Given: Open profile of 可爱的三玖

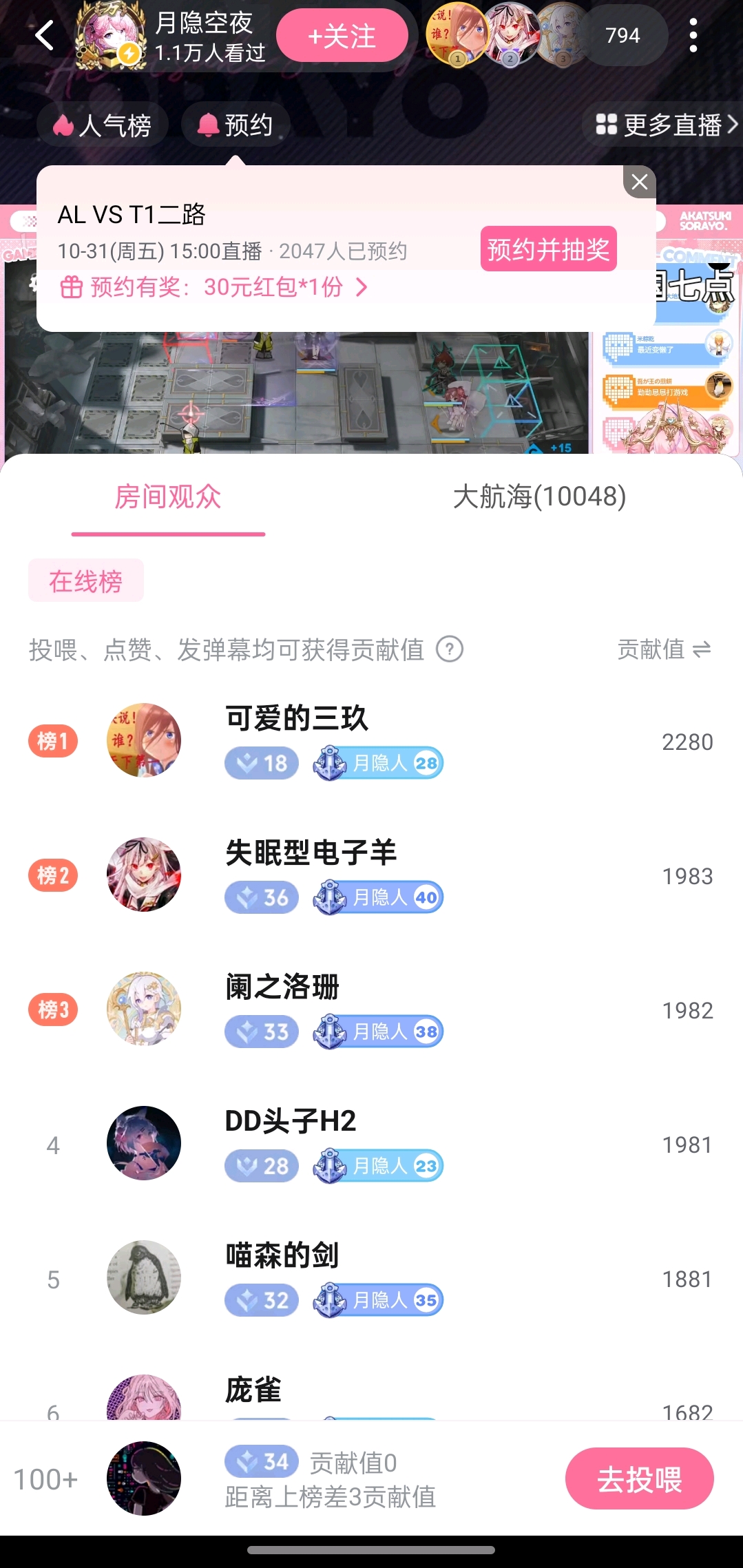Looking at the screenshot, I should click(144, 740).
